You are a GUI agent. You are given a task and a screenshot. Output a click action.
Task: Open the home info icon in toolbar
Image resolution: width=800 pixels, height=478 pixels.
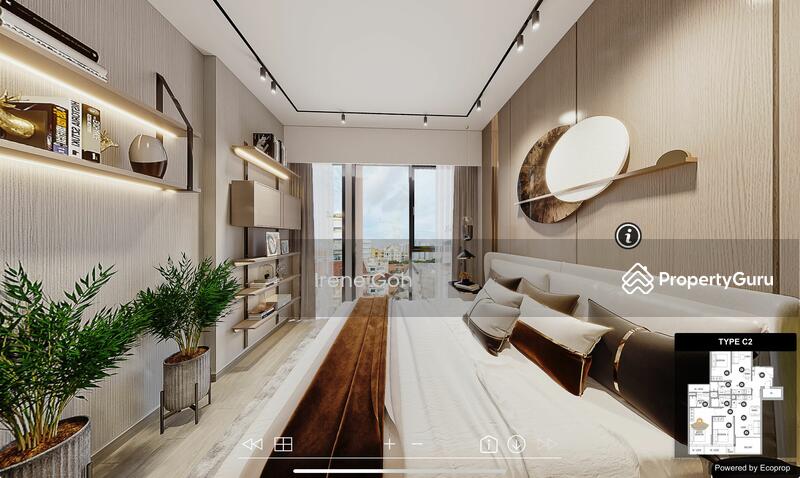488,444
